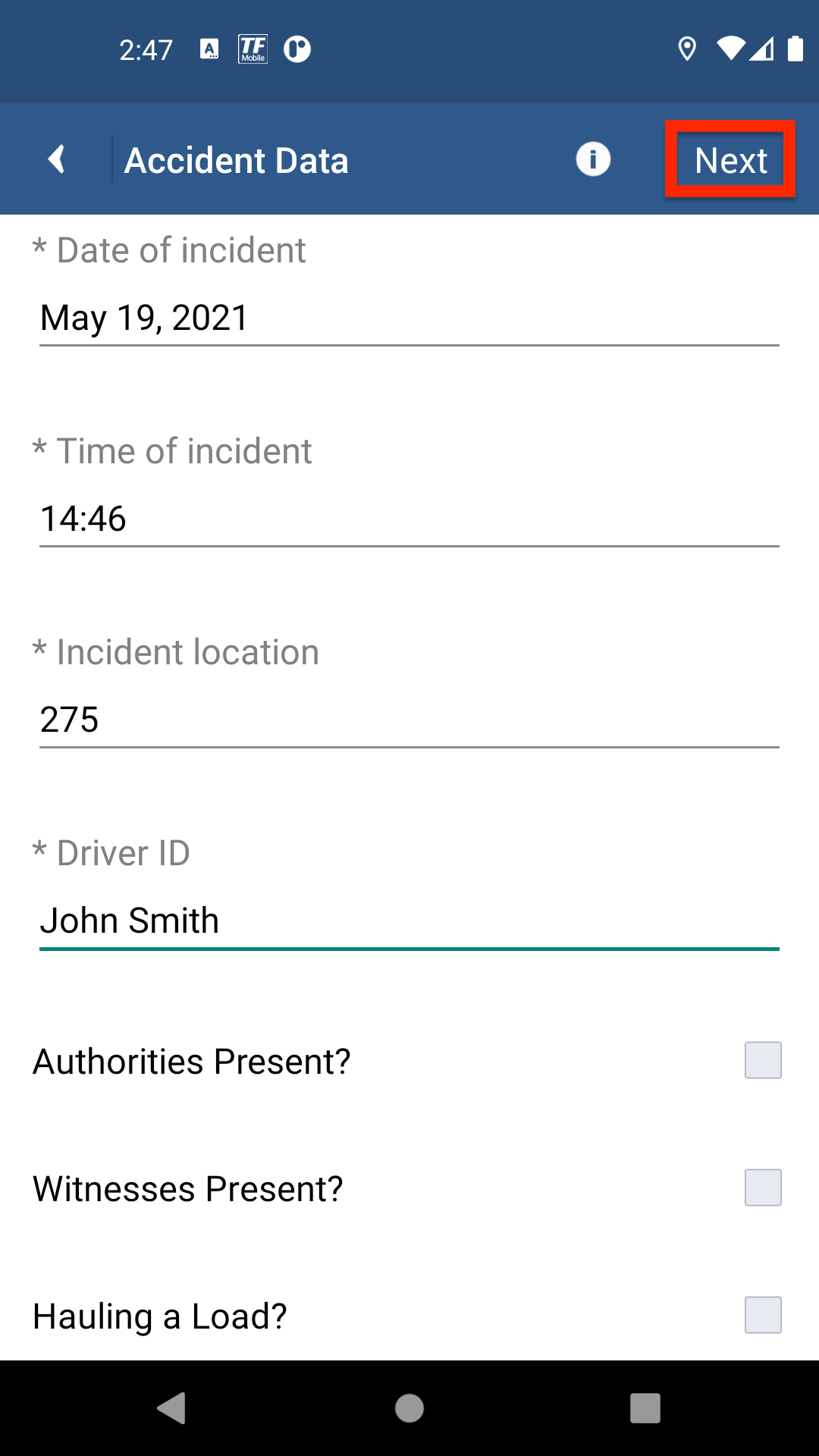Open the info icon in header
The height and width of the screenshot is (1456, 819).
click(593, 159)
